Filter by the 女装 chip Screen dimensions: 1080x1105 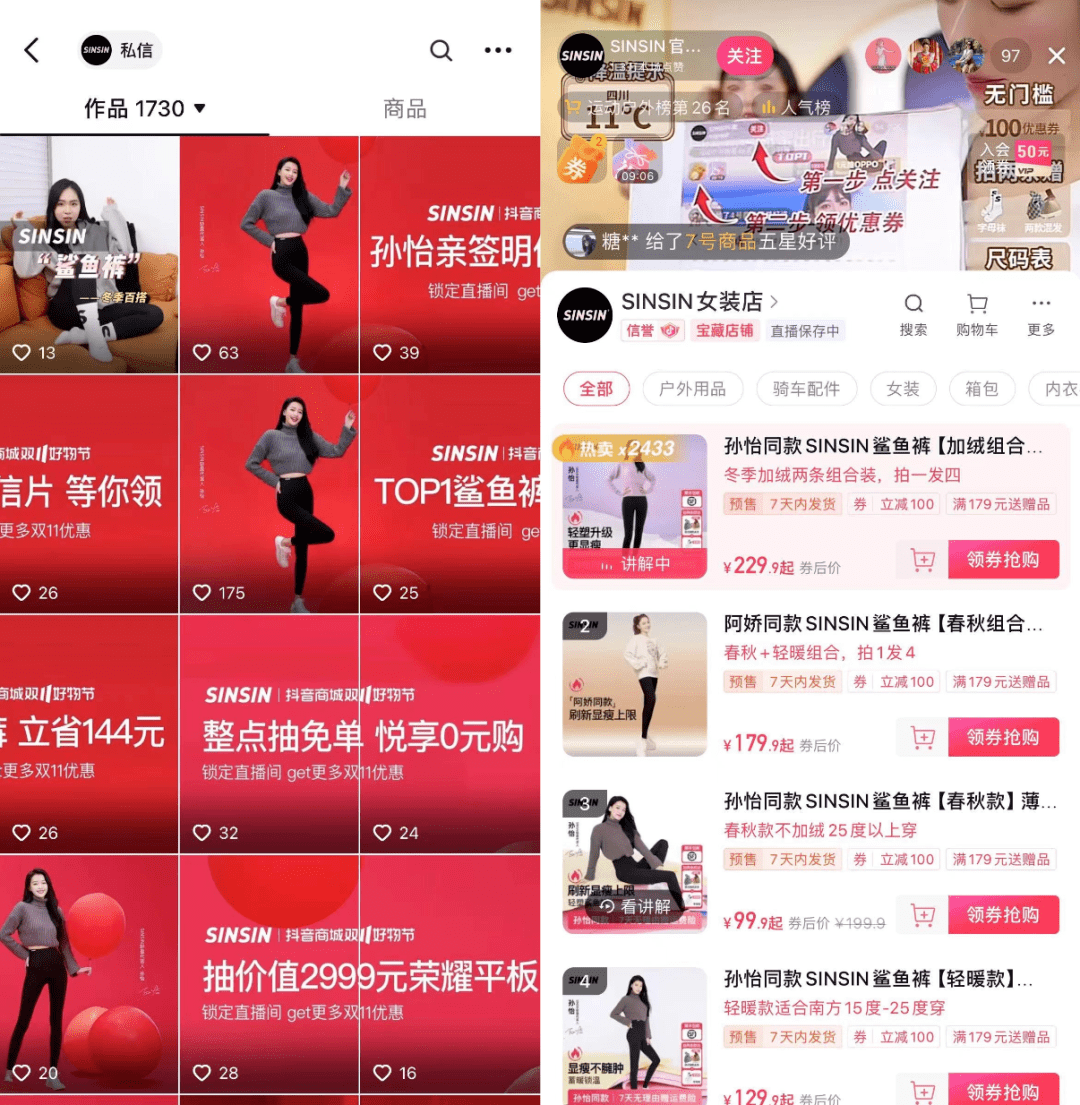902,389
